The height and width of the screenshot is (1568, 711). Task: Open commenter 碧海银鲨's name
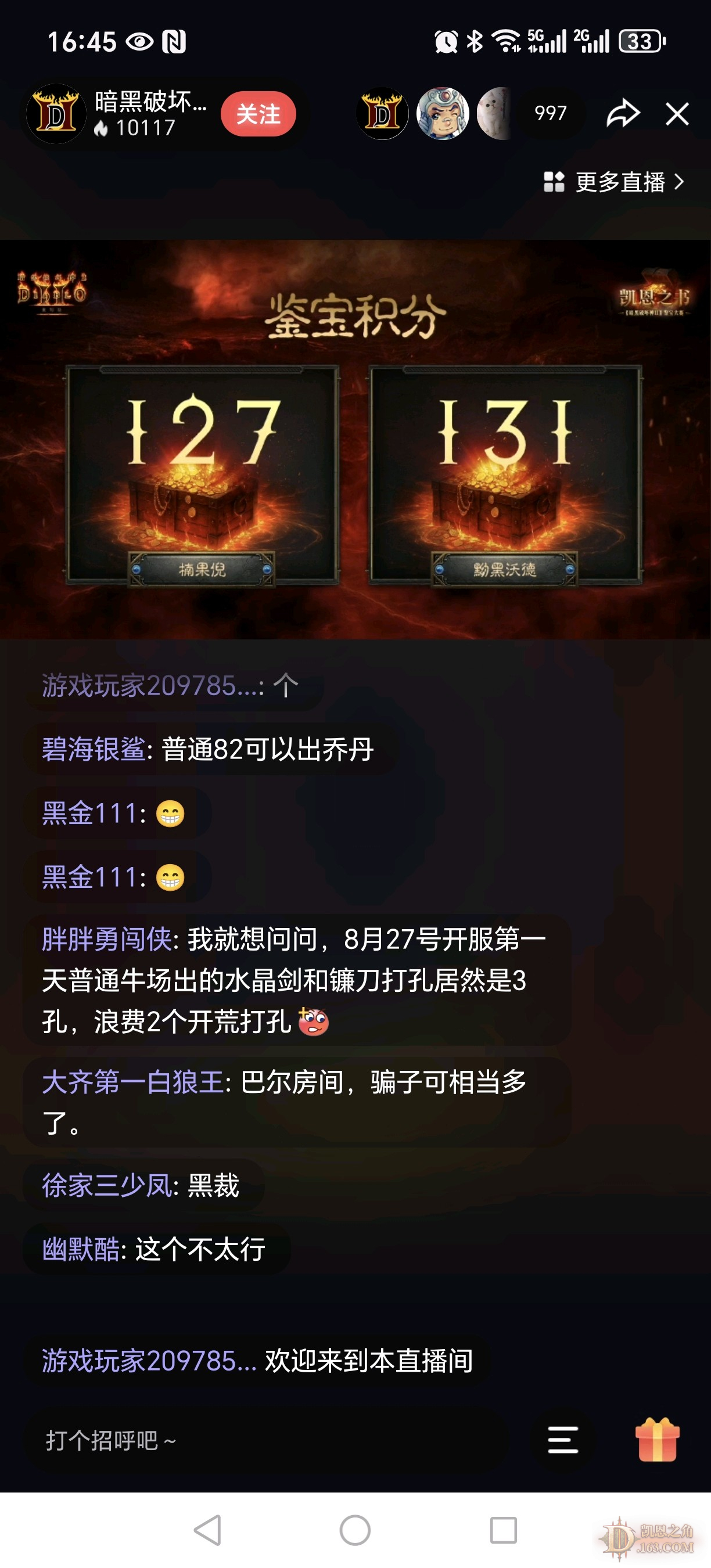[x=94, y=749]
